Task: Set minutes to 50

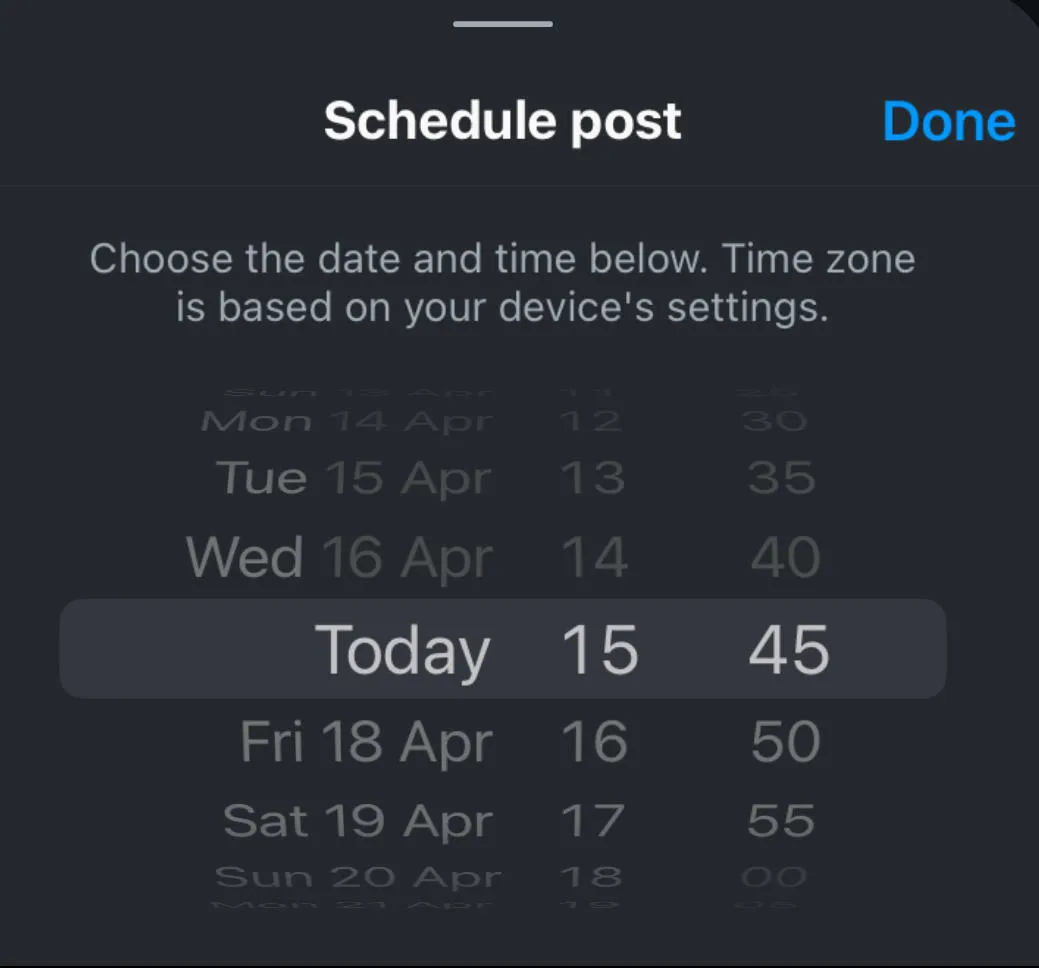Action: click(786, 742)
